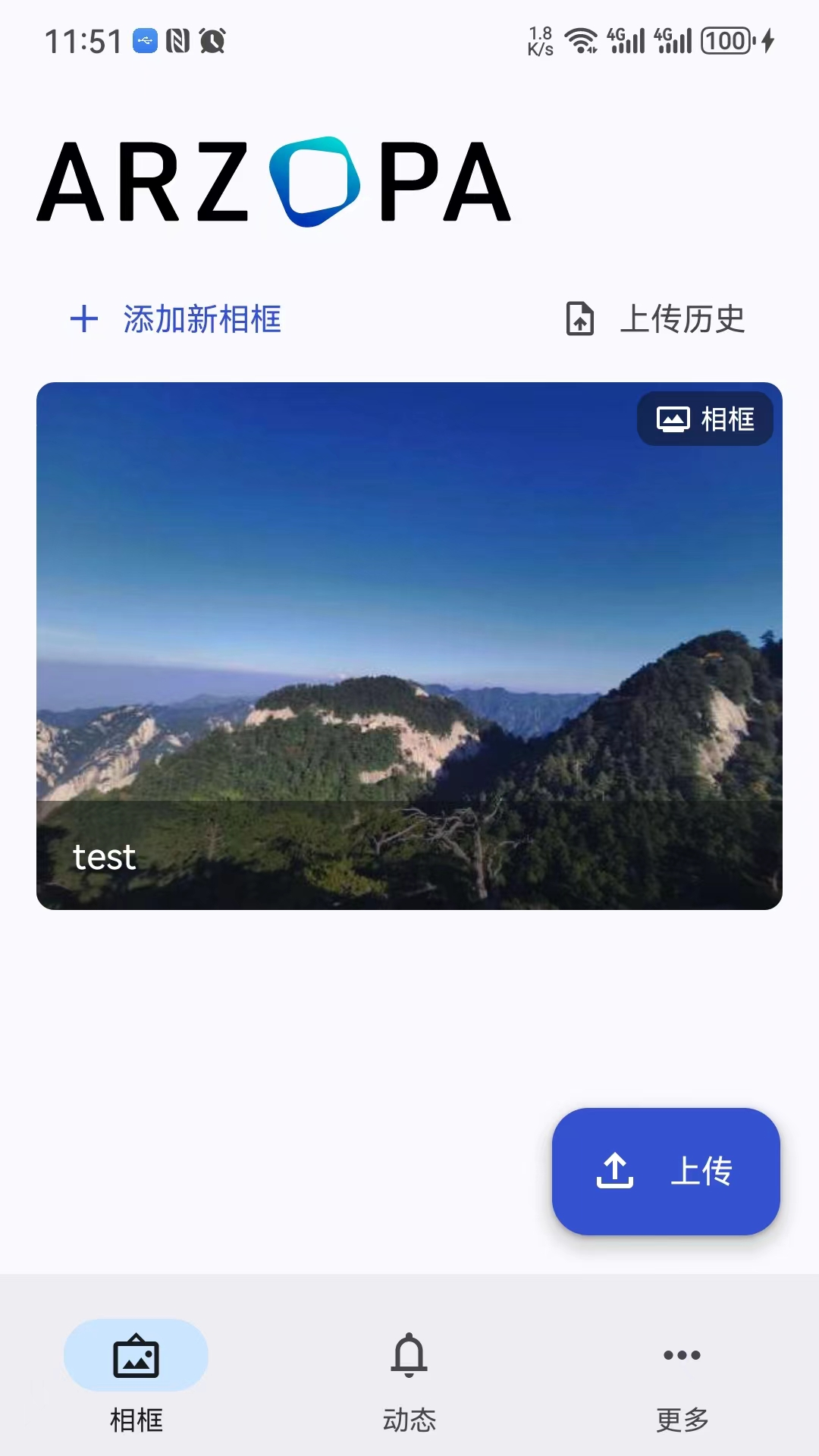
Task: Click the upload arrow icon on 上传 button
Action: pos(616,1172)
